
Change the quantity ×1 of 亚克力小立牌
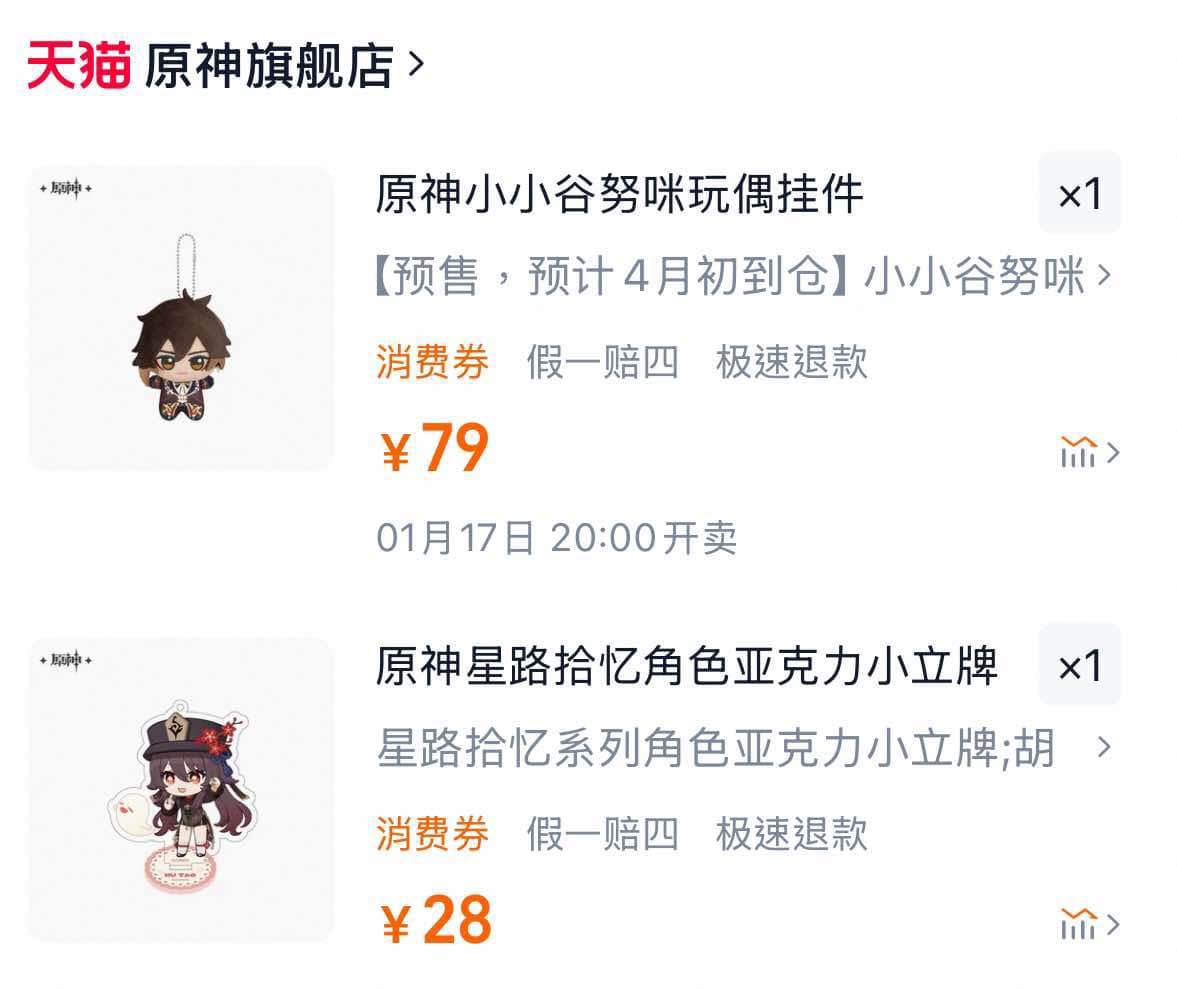pos(1079,666)
